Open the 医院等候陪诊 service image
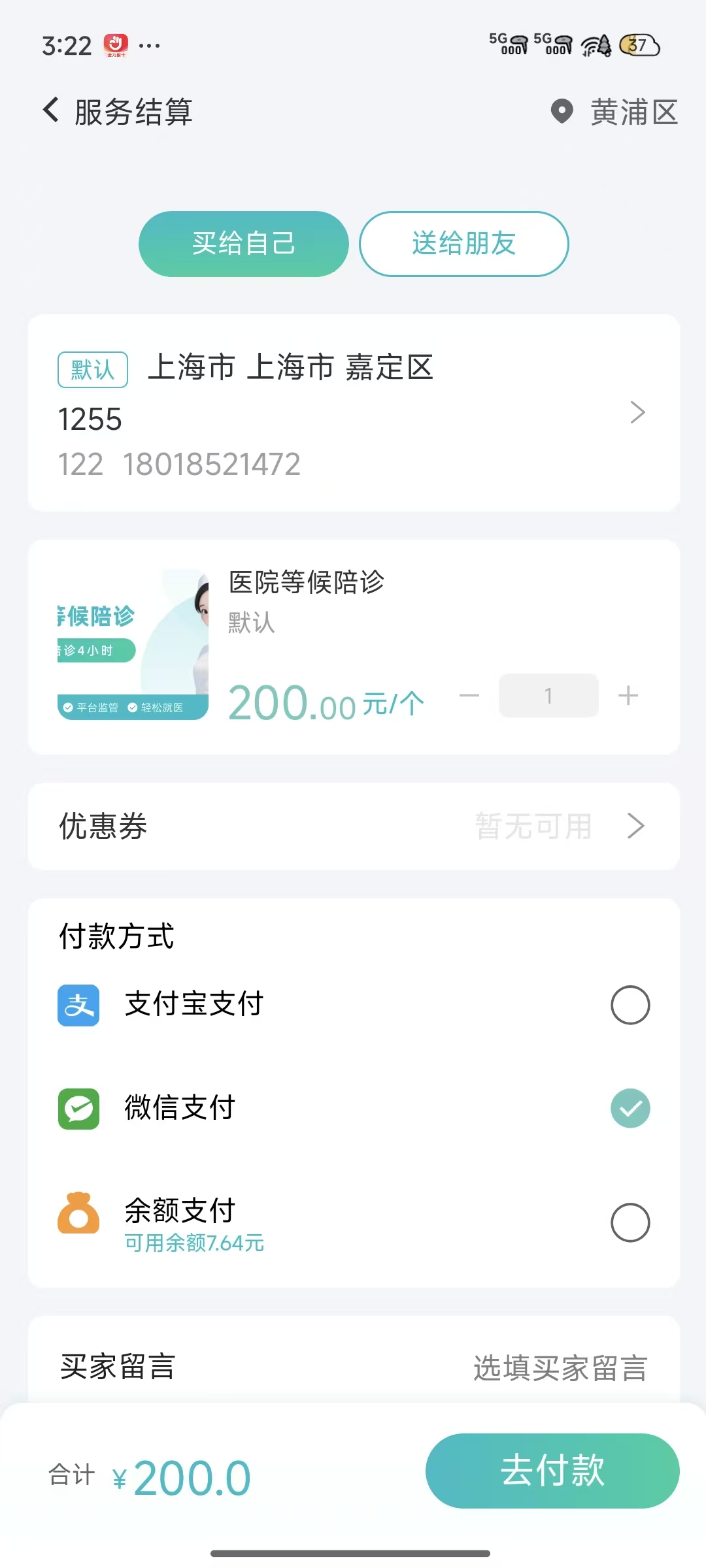This screenshot has width=706, height=1568. pyautogui.click(x=133, y=644)
